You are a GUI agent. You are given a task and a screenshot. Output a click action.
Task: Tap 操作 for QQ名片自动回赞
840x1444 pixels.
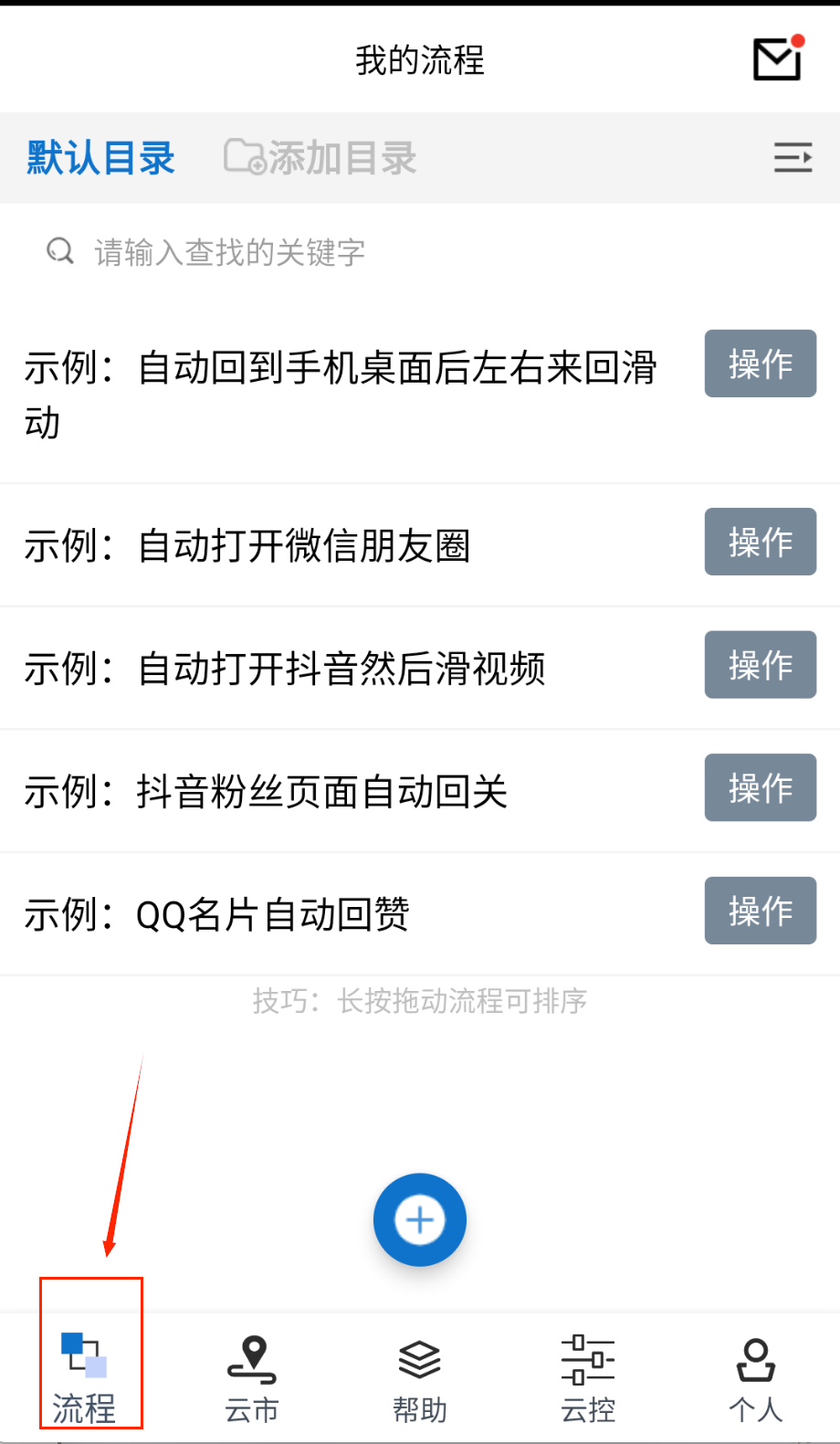tap(760, 911)
